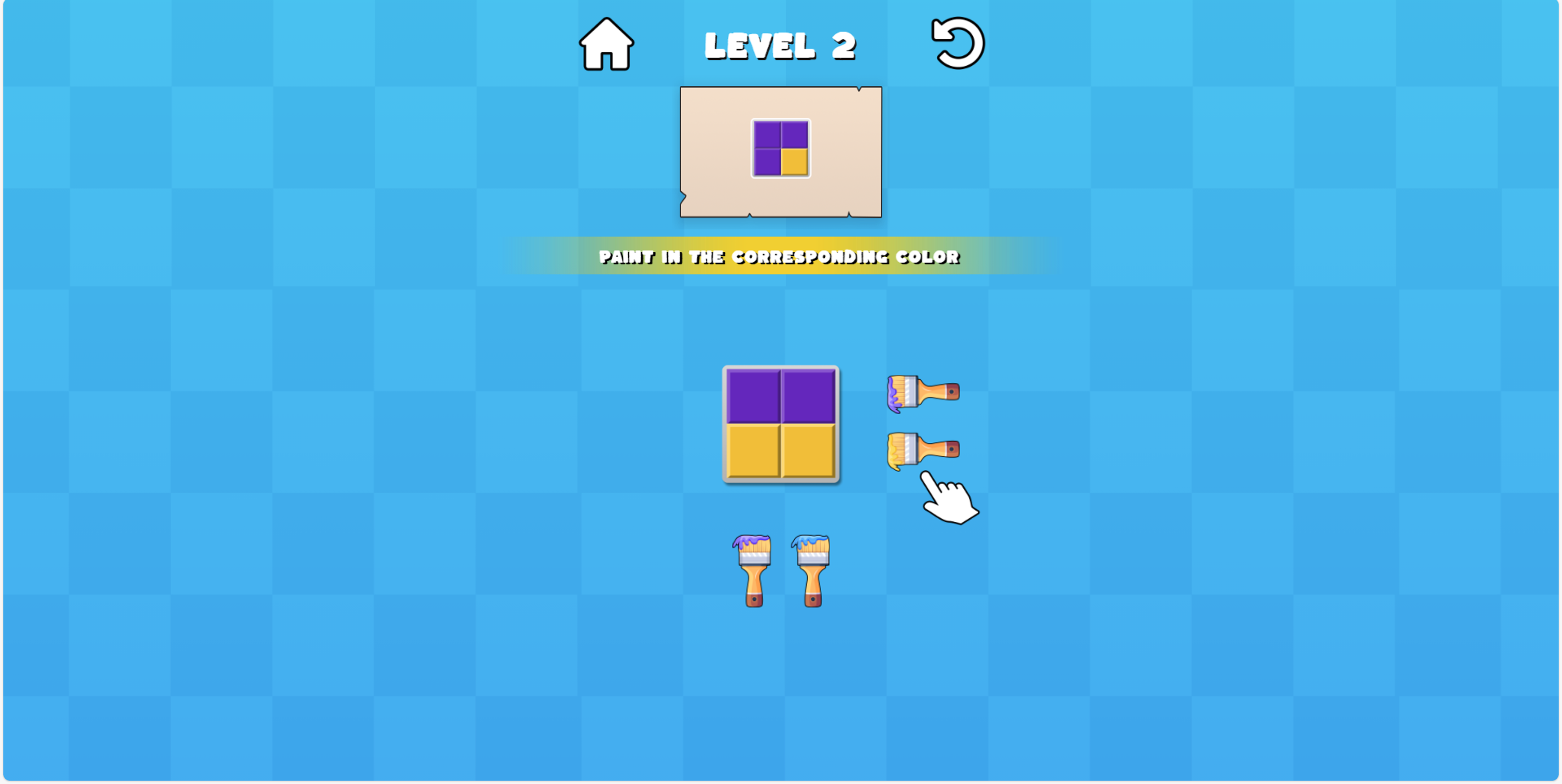
Task: Restart the level with the reset arrow
Action: (x=958, y=44)
